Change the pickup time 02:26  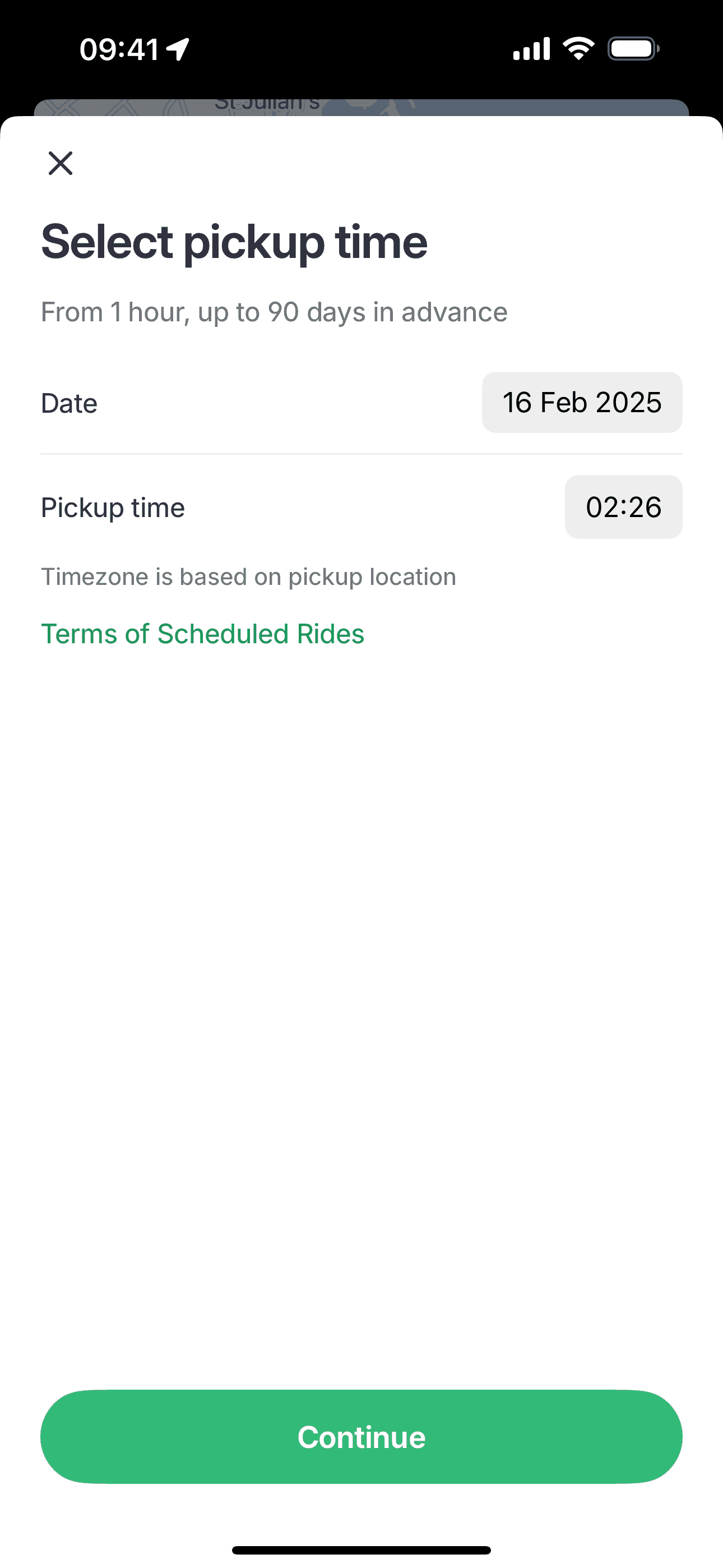point(623,507)
